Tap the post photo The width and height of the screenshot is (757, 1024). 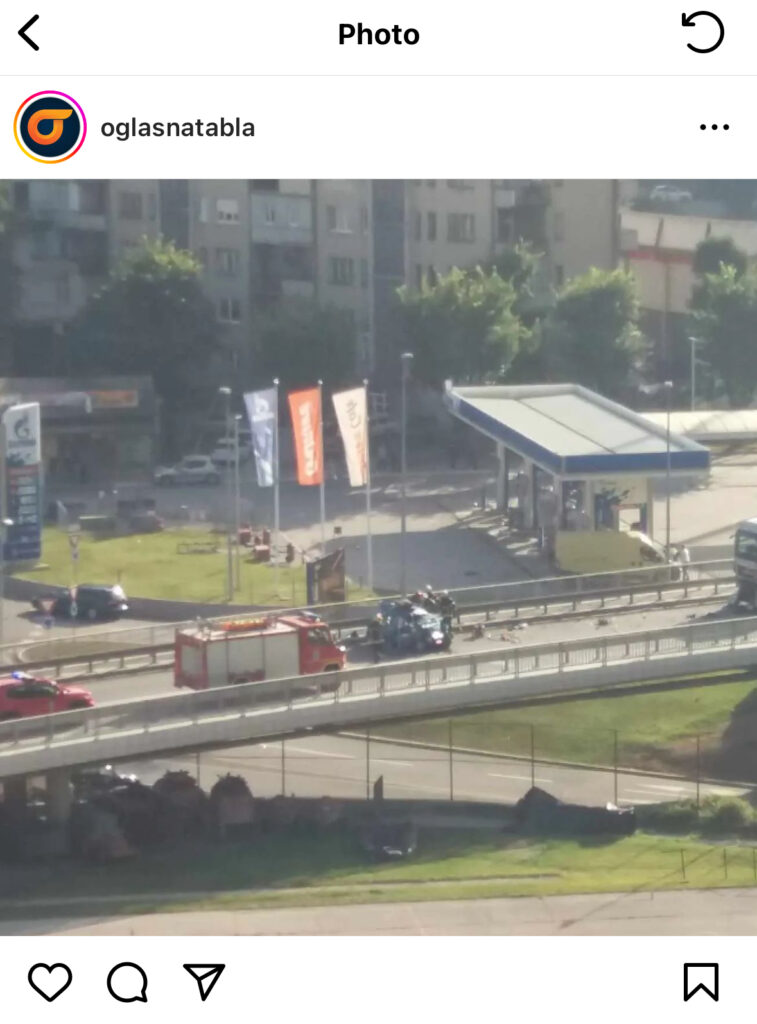pos(378,556)
